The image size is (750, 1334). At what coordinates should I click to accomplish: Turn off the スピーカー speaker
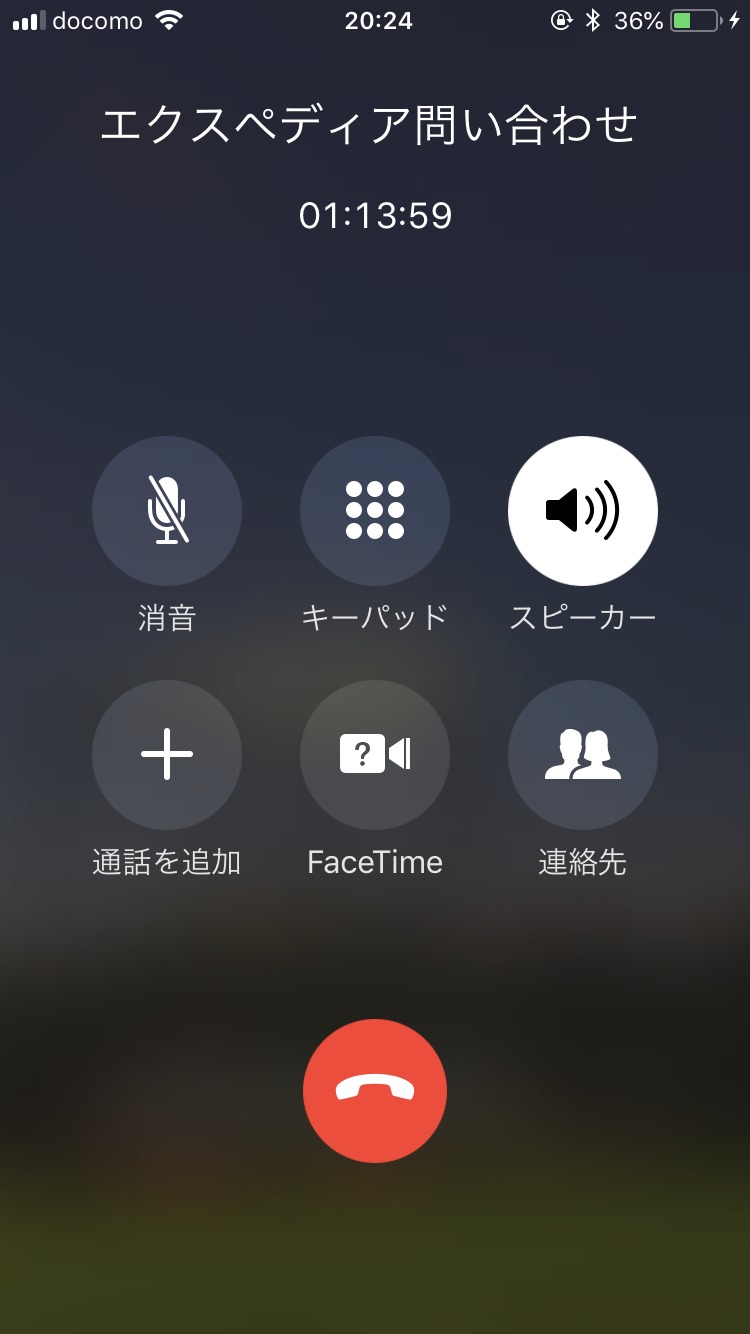[583, 511]
